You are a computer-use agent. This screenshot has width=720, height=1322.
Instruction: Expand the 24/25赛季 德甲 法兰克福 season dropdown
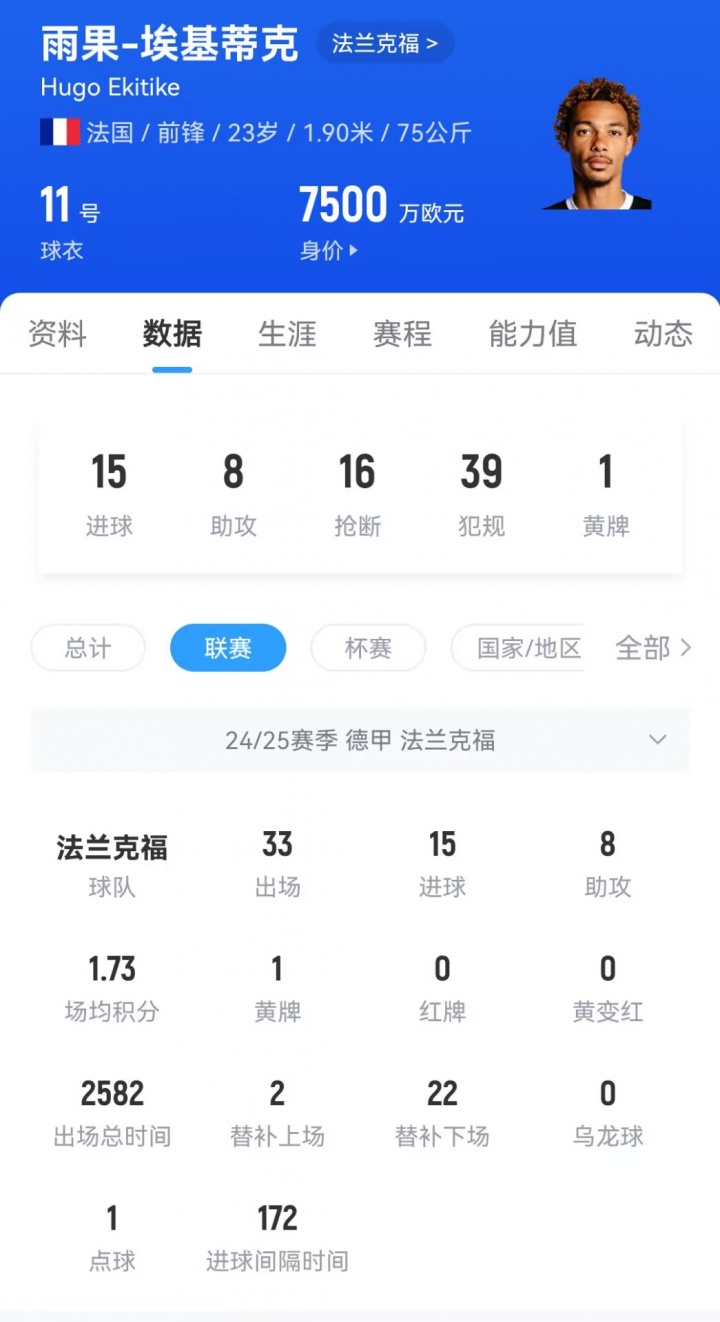pyautogui.click(x=360, y=740)
